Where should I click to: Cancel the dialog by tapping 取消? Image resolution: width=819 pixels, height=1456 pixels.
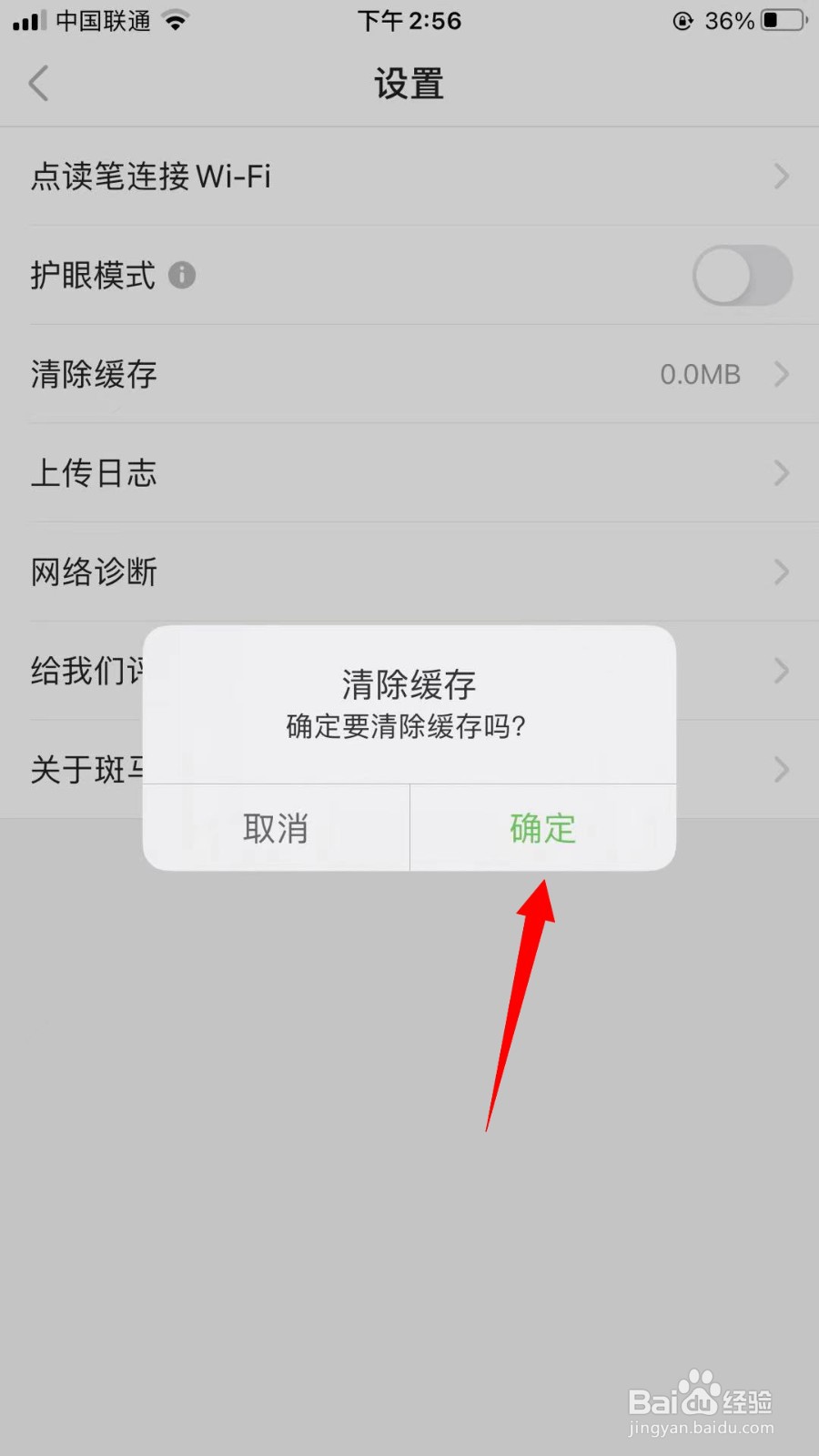coord(275,828)
